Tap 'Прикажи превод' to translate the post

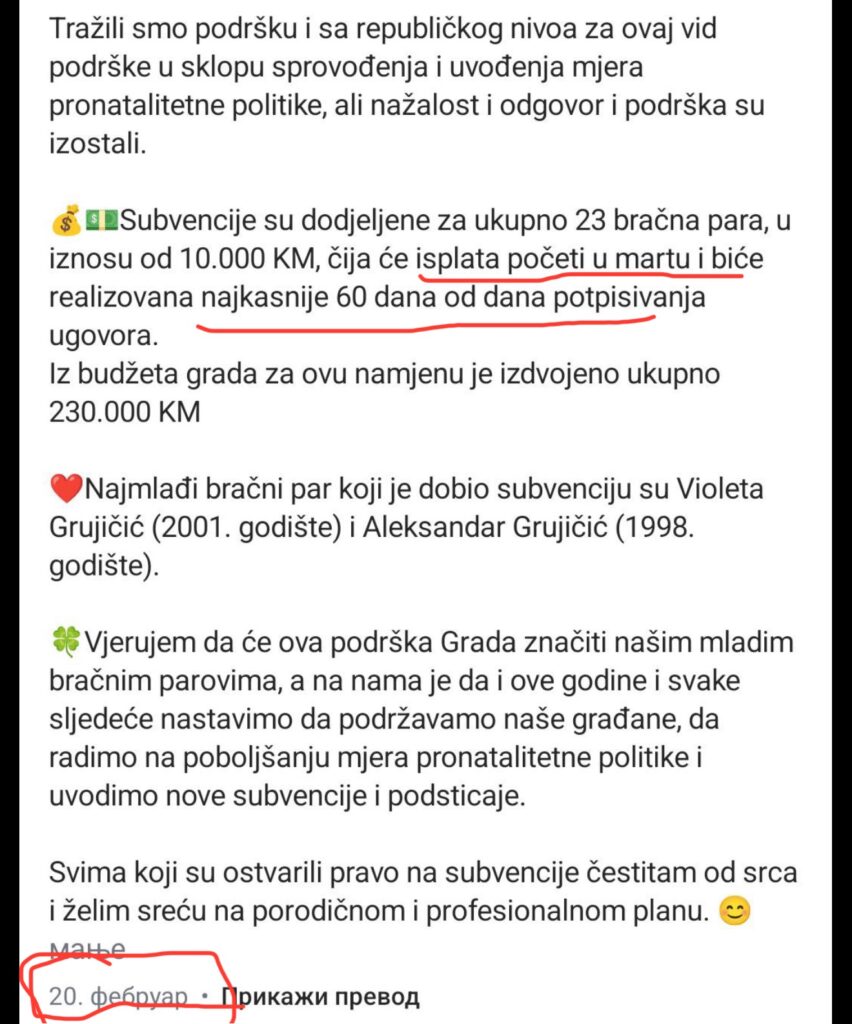[x=320, y=996]
